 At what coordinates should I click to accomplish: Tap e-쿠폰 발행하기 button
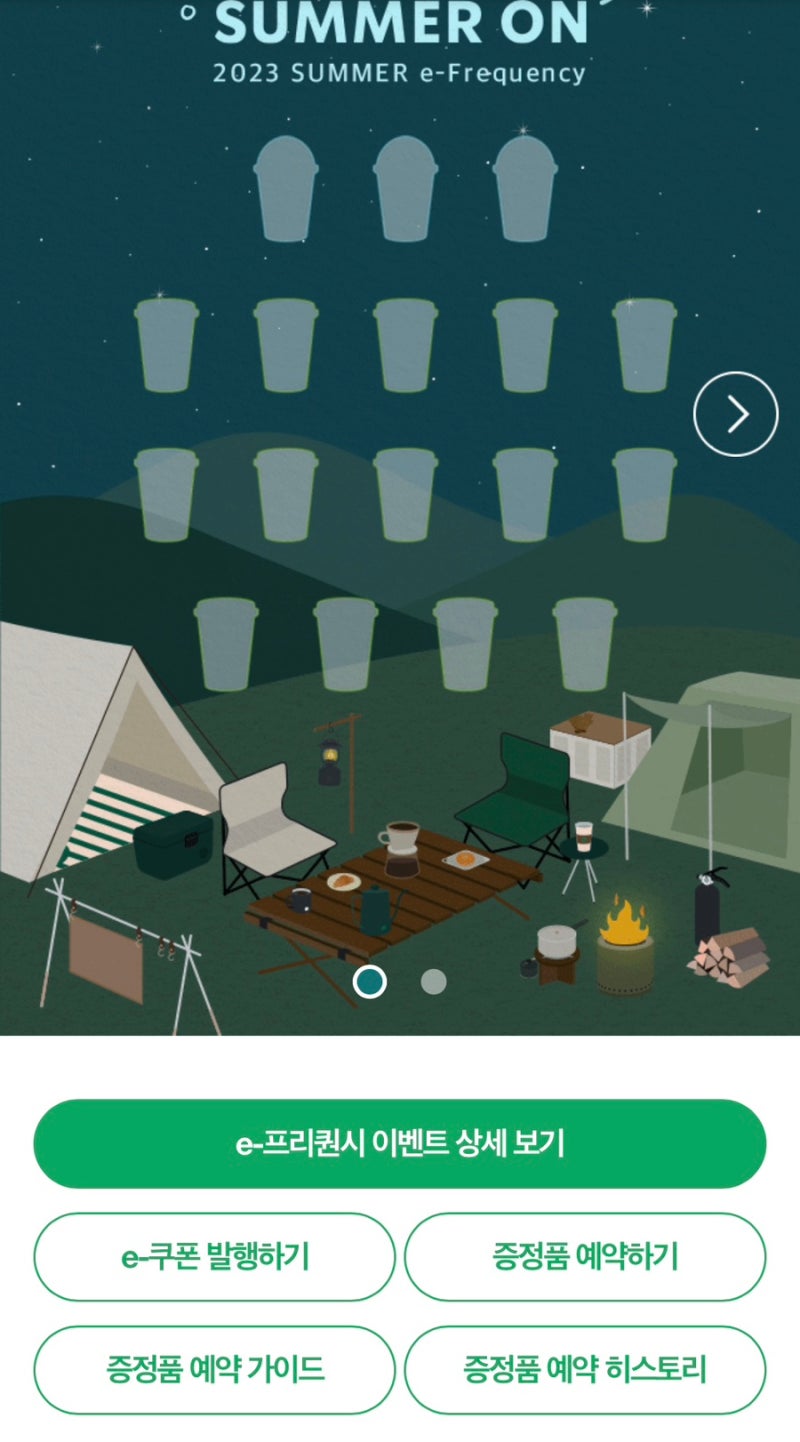point(215,1256)
